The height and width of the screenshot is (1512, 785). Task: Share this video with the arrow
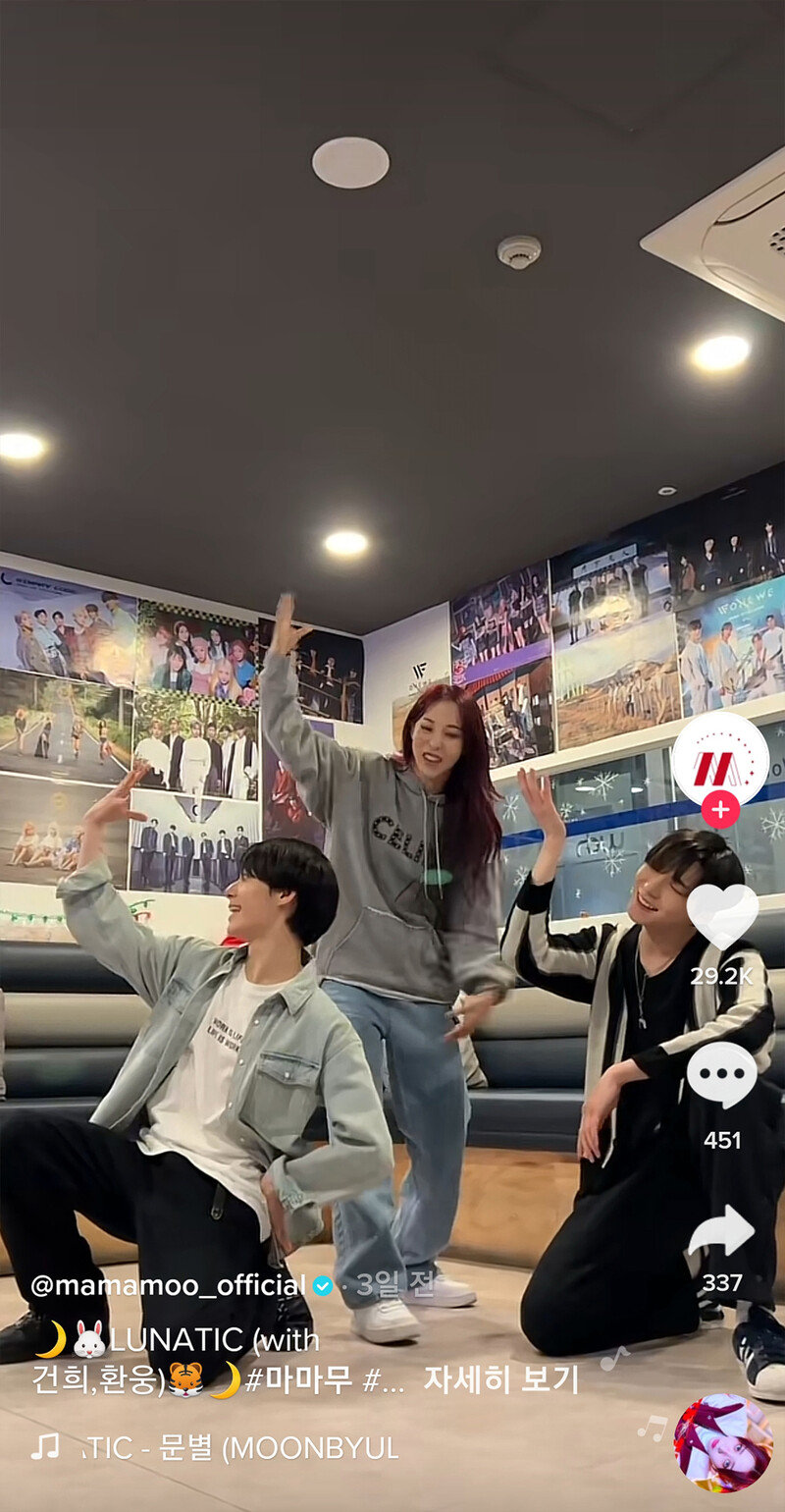tap(721, 1231)
